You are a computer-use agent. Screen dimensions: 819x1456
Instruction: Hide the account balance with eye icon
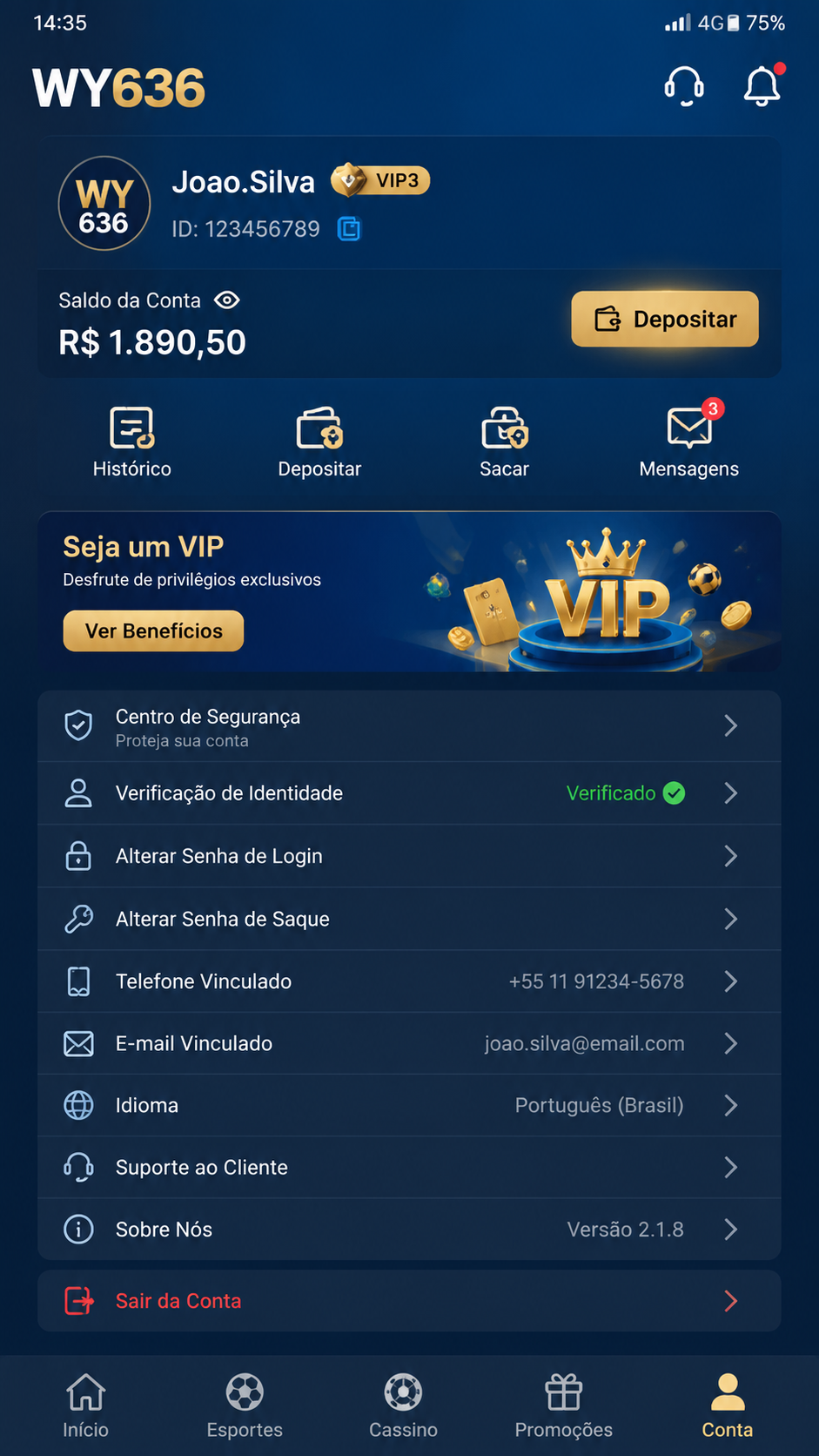tap(227, 300)
